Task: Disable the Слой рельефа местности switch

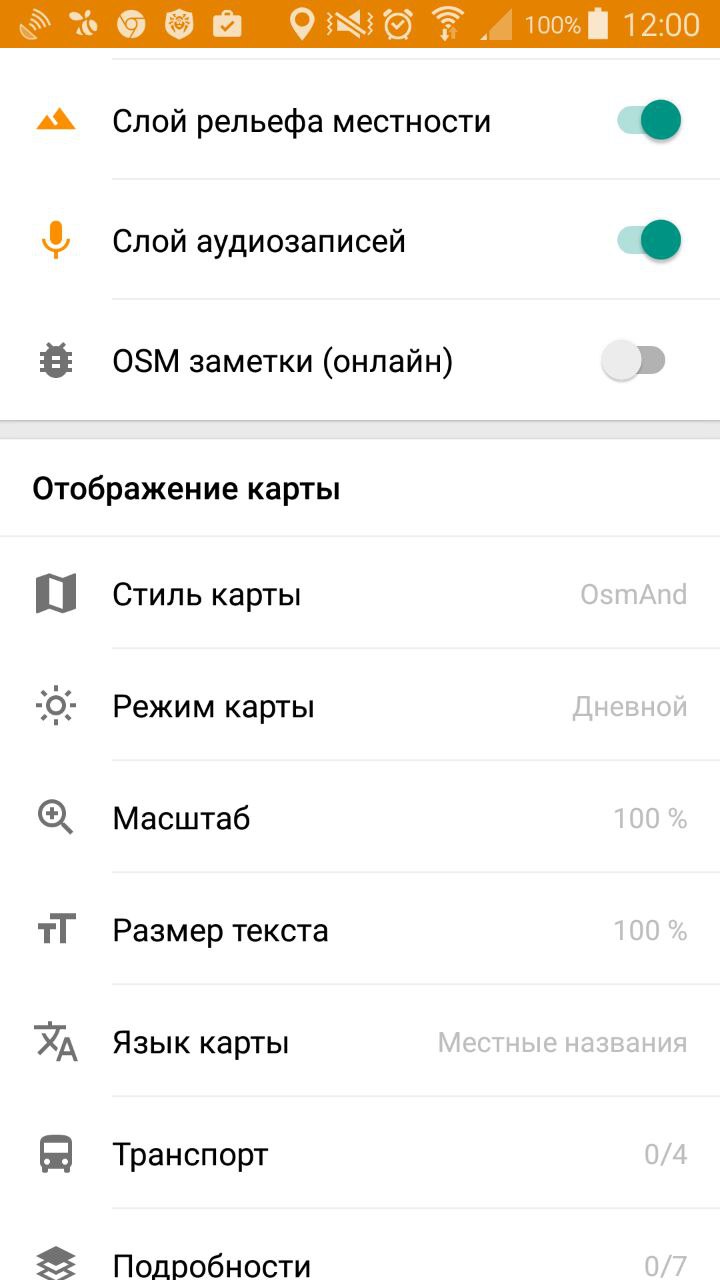Action: pos(649,121)
